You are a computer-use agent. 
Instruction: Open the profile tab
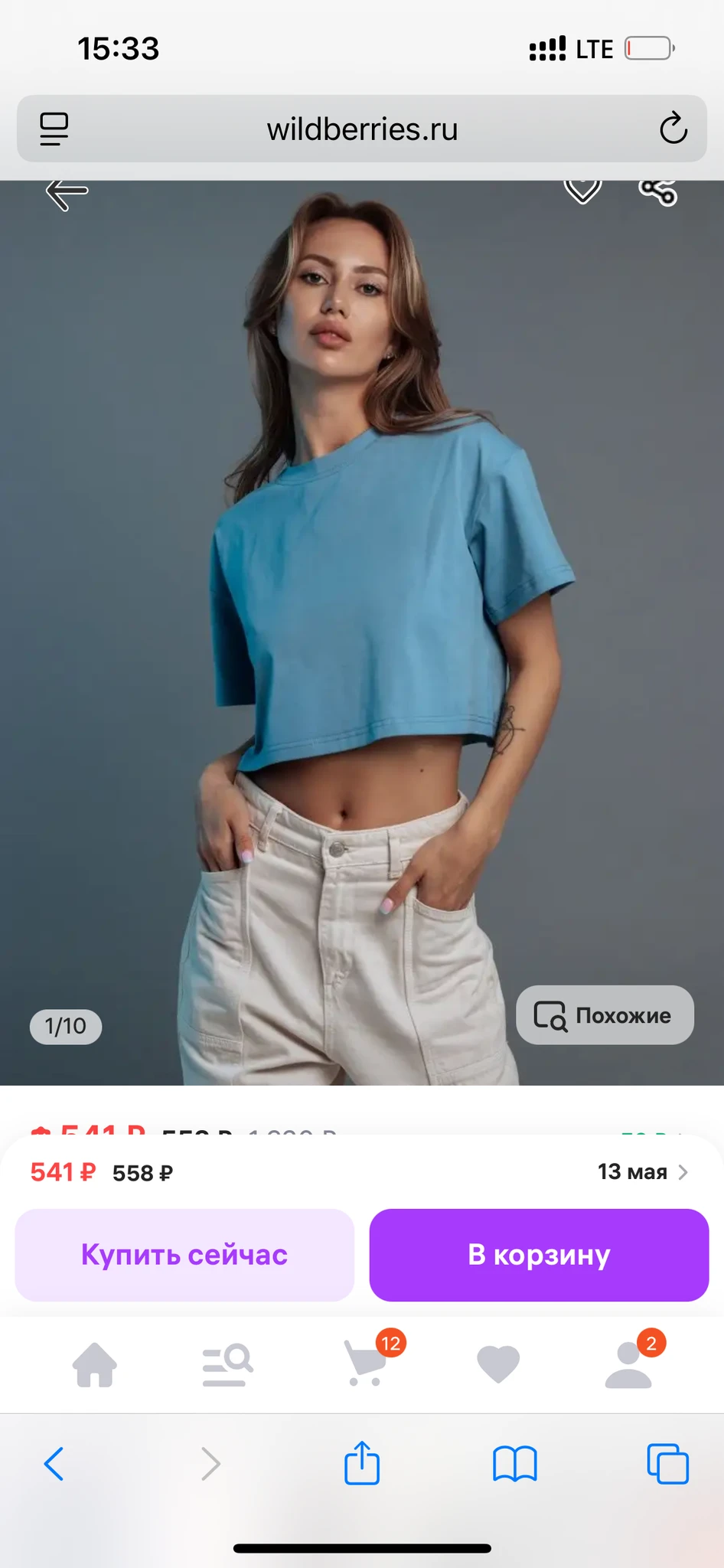(629, 1365)
